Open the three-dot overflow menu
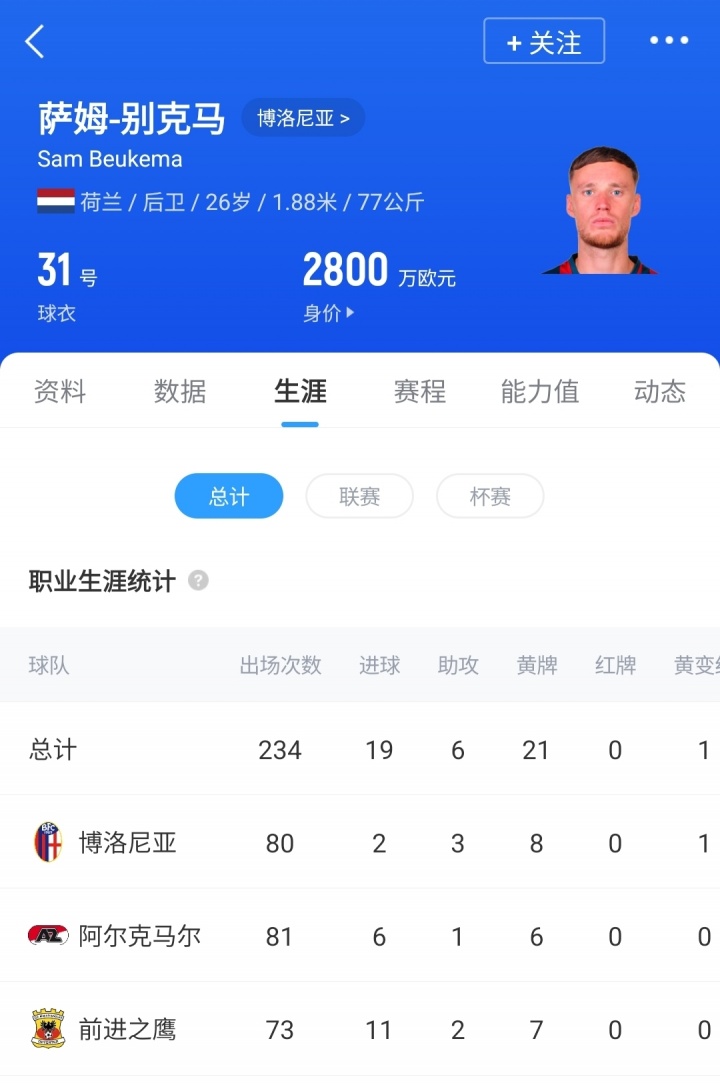 point(669,41)
